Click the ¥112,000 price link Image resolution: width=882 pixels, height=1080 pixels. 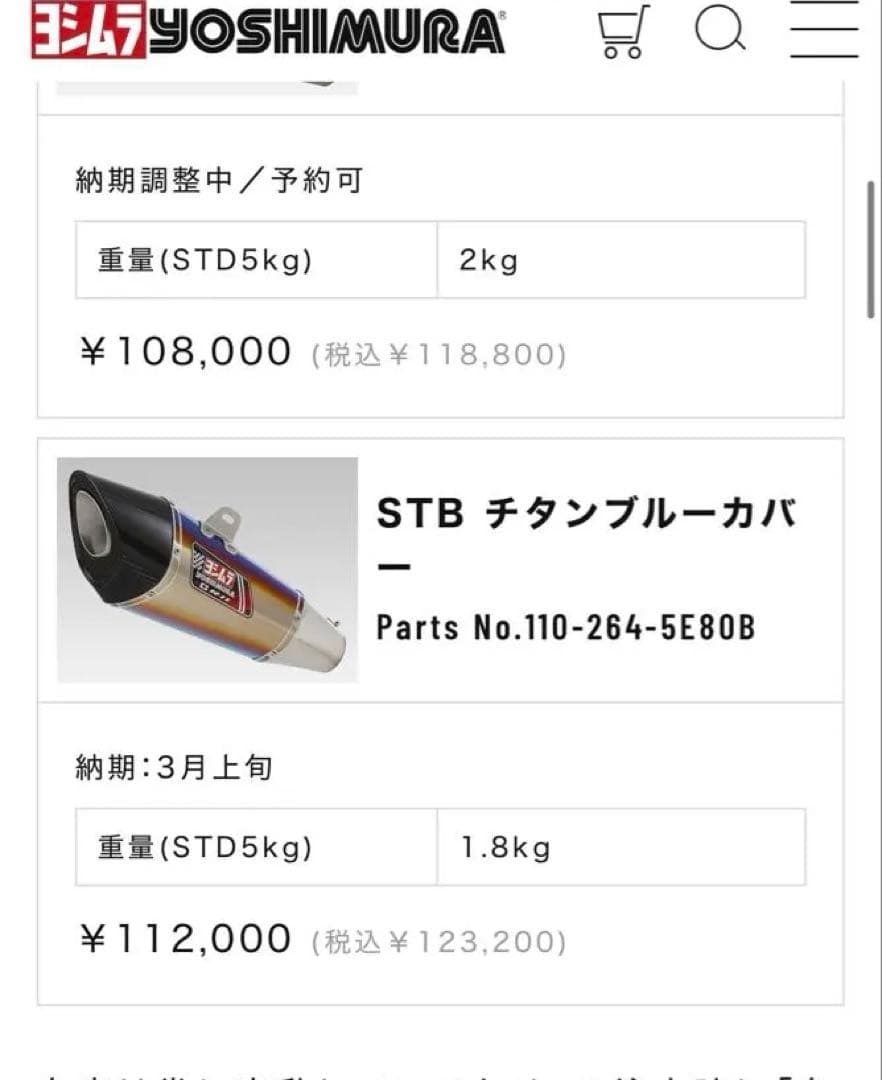(185, 936)
